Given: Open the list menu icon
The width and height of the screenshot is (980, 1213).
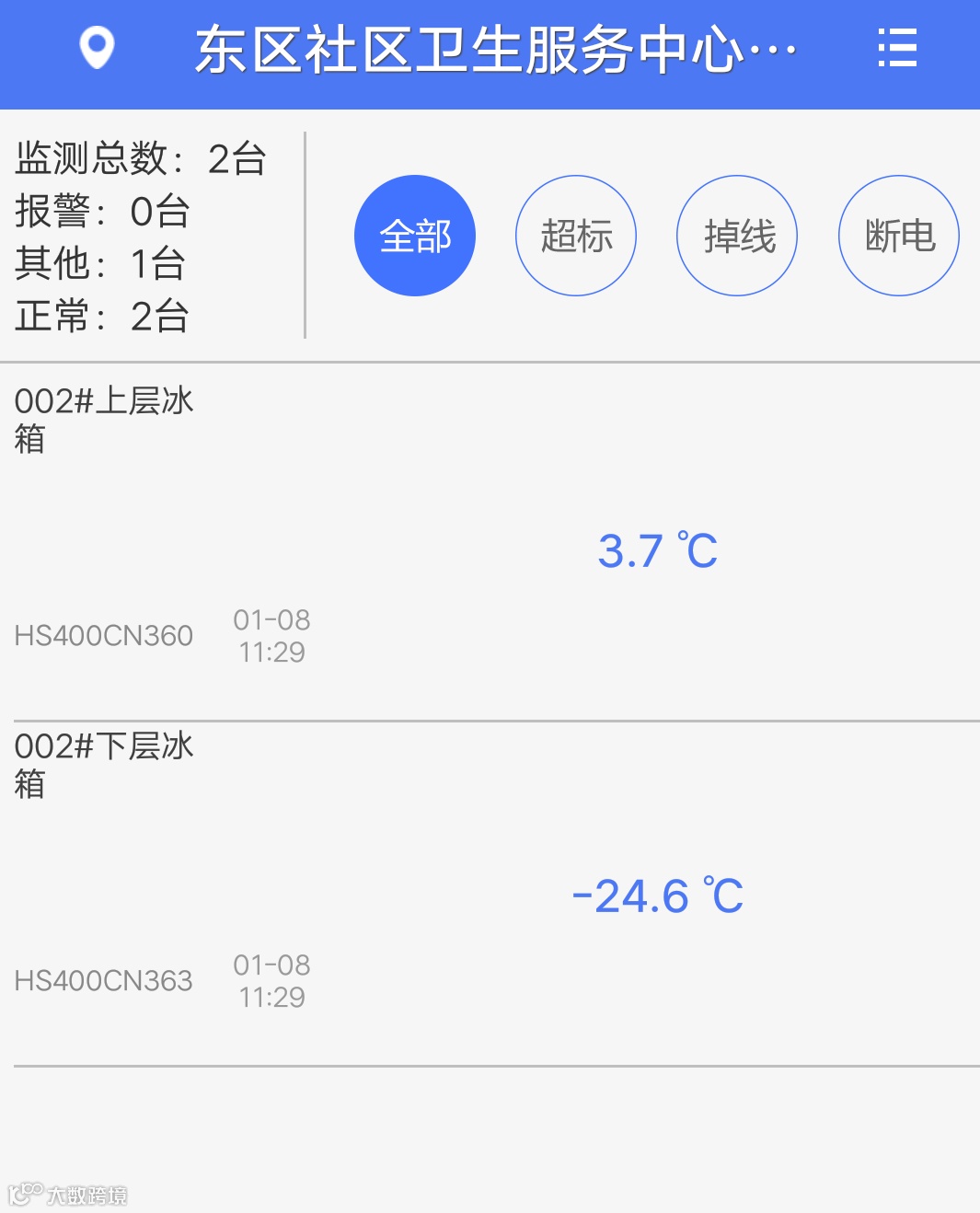Looking at the screenshot, I should [897, 48].
